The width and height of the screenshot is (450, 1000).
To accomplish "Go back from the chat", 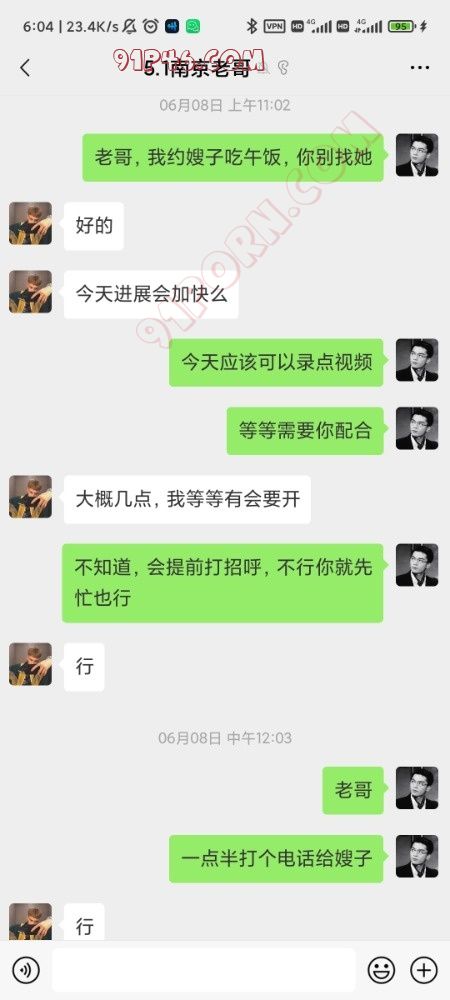I will click(x=25, y=68).
